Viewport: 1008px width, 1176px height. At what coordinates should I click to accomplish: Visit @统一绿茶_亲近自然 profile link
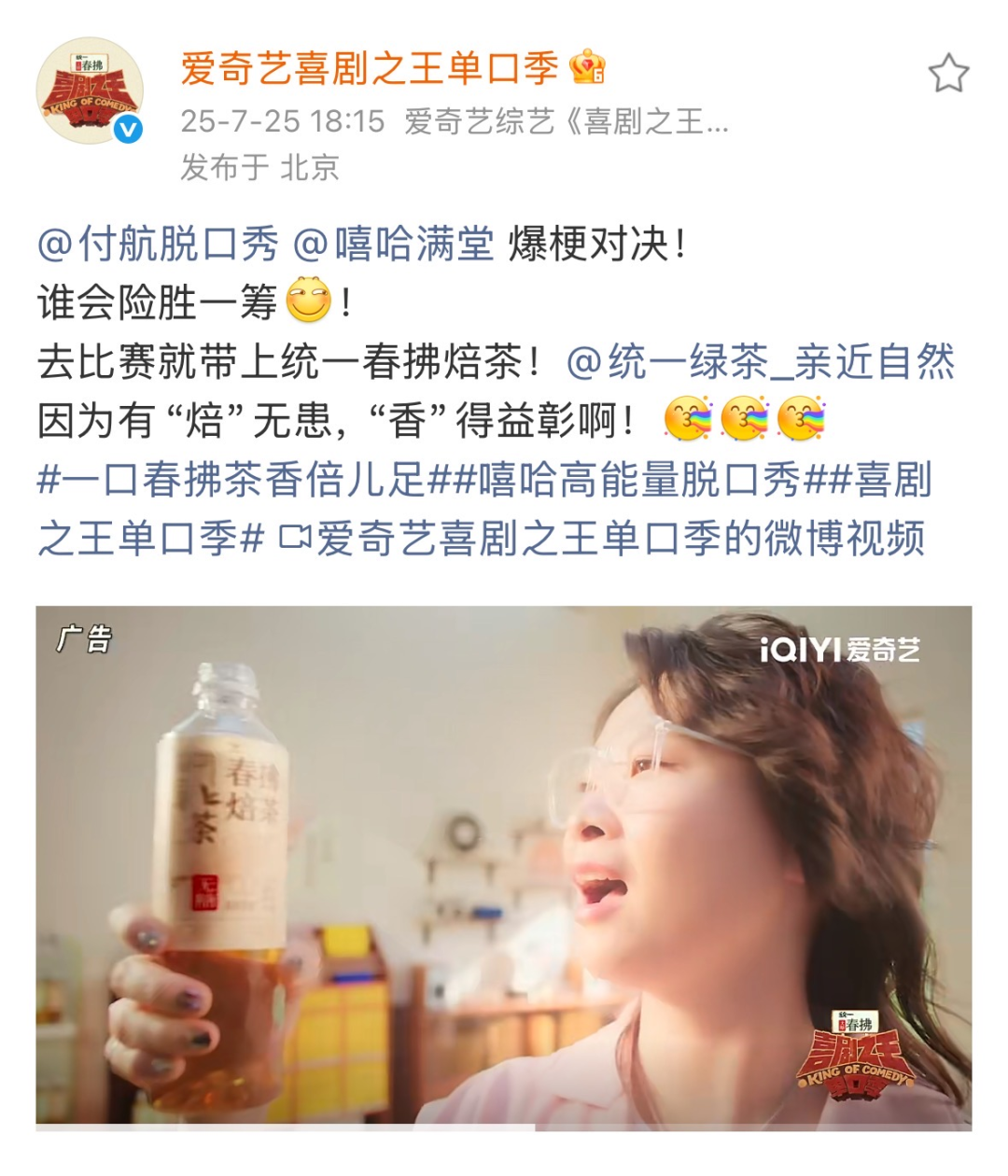pyautogui.click(x=761, y=362)
